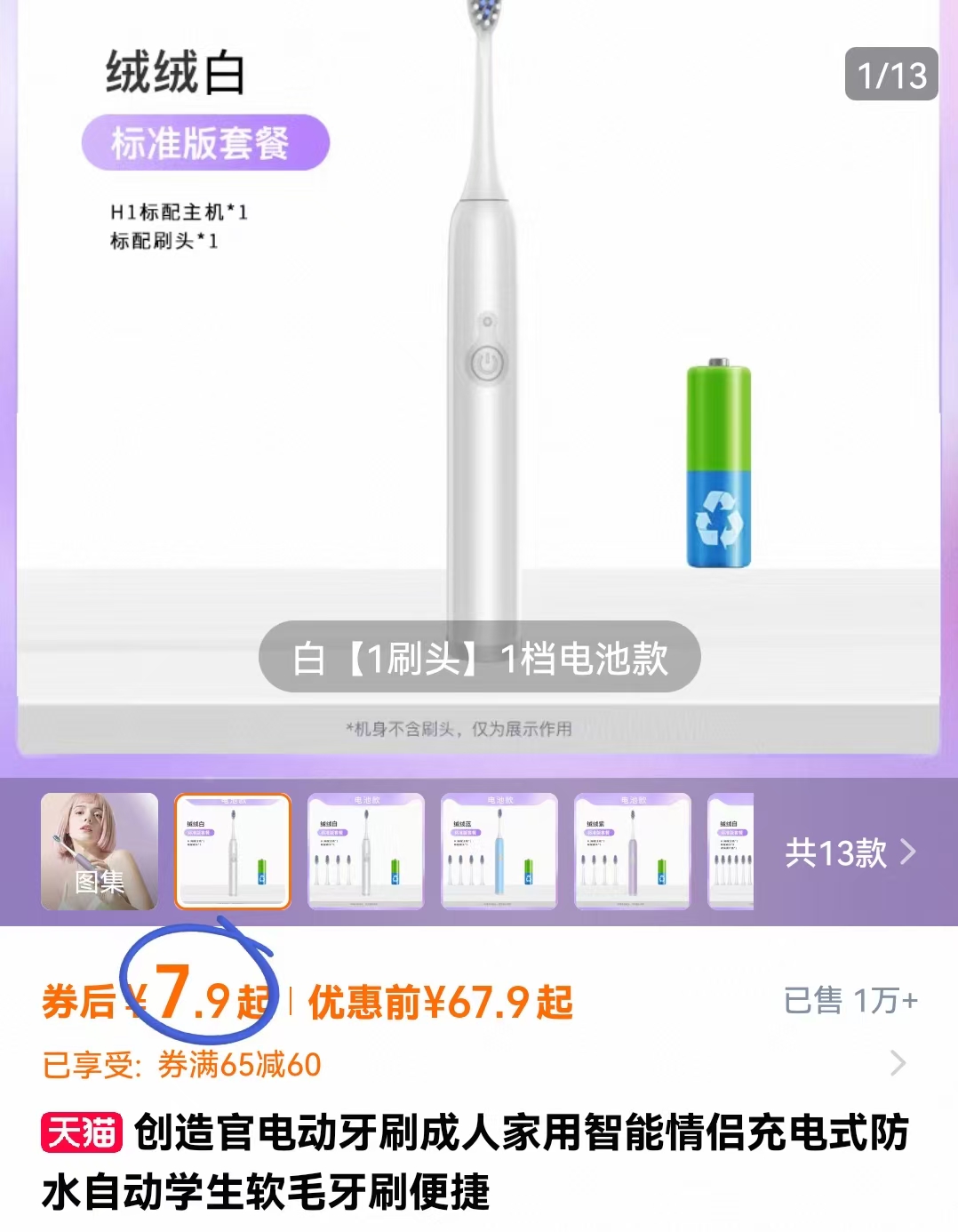958x1232 pixels.
Task: Select the 绒绒紫 purple toothbrush thumbnail
Action: pyautogui.click(x=632, y=852)
